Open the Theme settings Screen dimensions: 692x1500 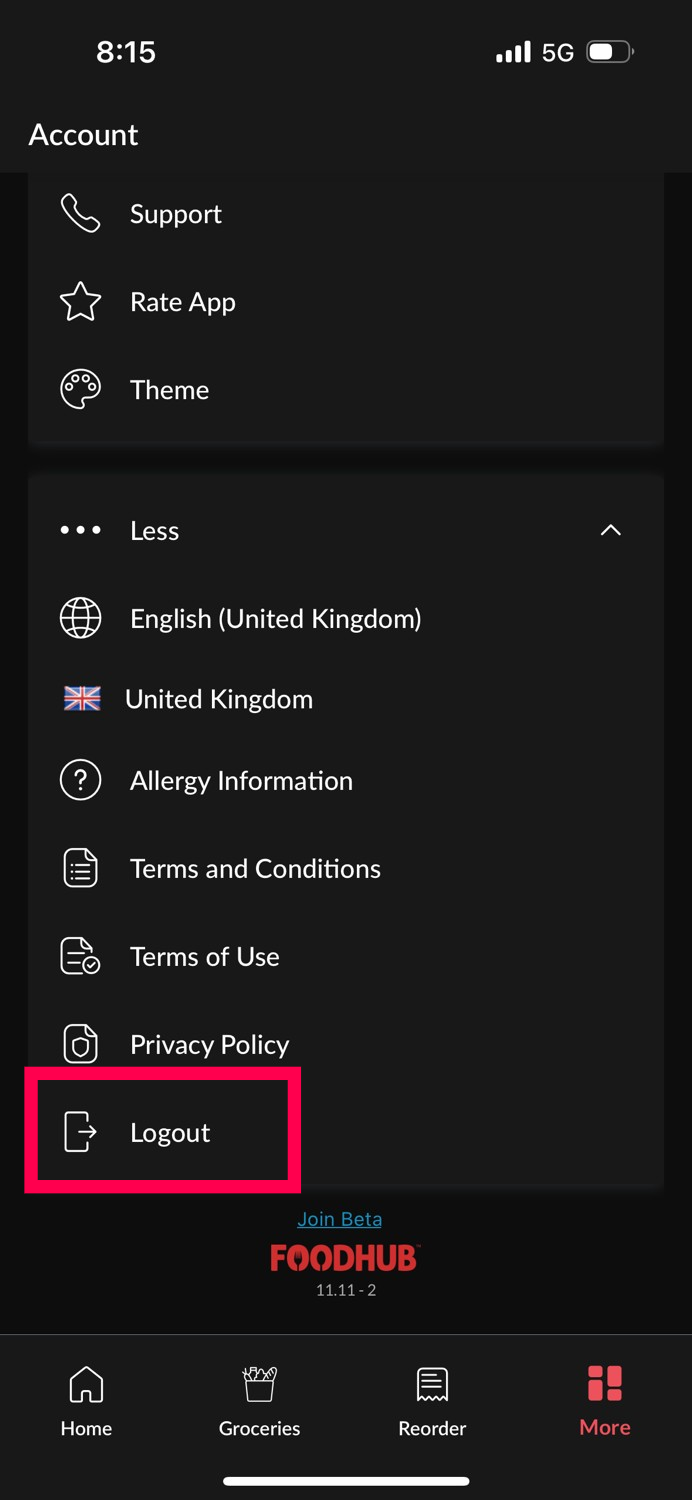coord(346,390)
